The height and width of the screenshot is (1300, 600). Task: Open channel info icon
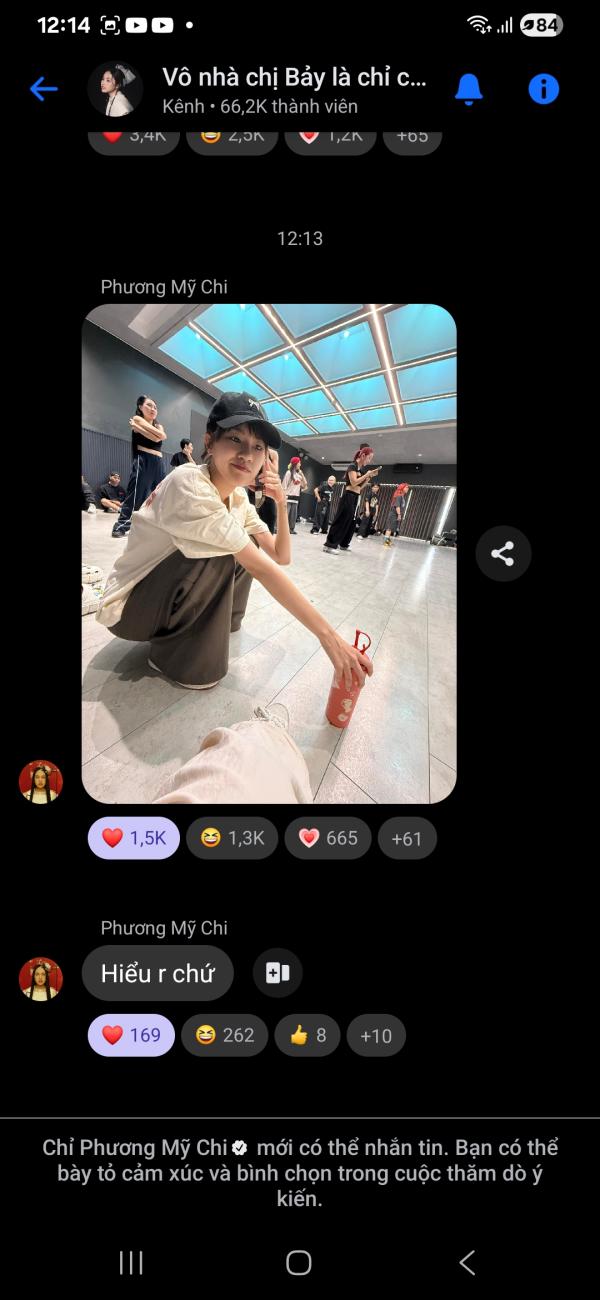tap(543, 89)
